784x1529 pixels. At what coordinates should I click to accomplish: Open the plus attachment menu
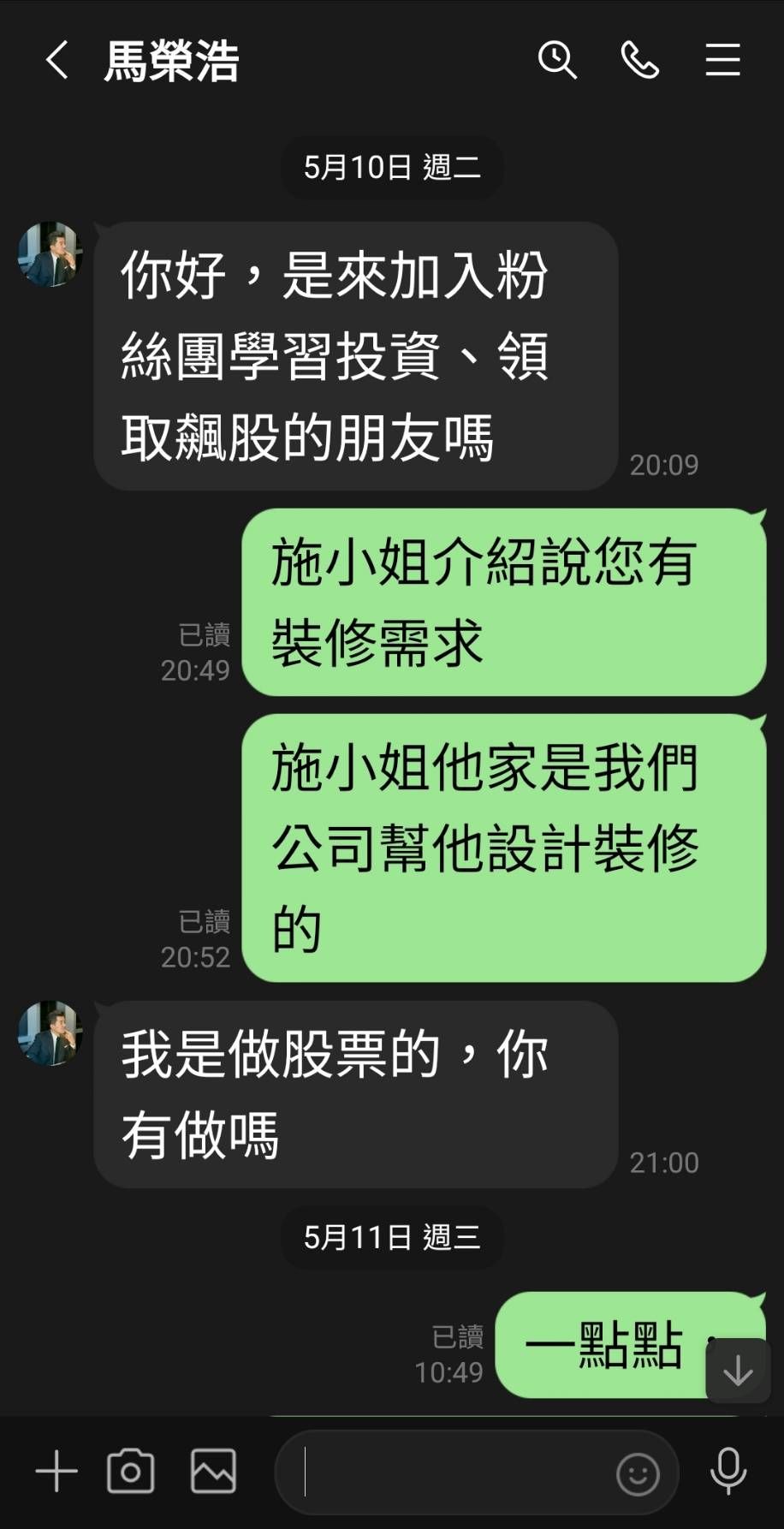(x=56, y=1472)
